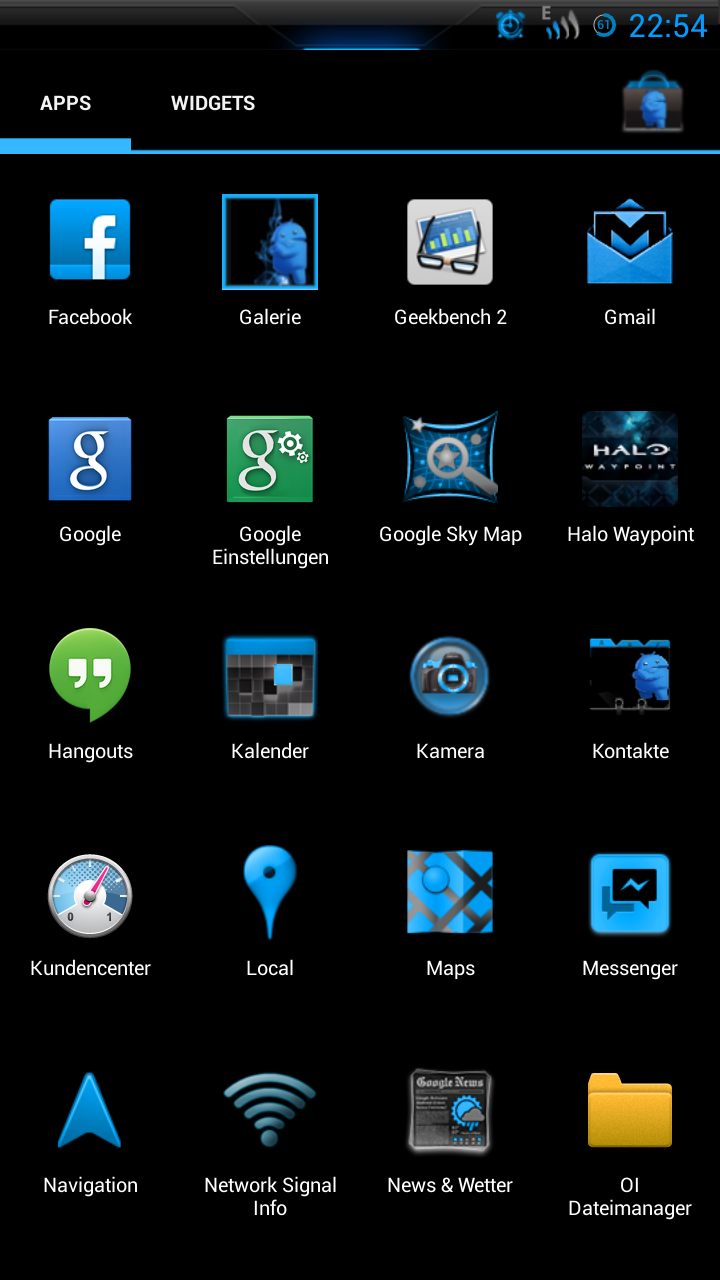Open Kontakte

(630, 676)
